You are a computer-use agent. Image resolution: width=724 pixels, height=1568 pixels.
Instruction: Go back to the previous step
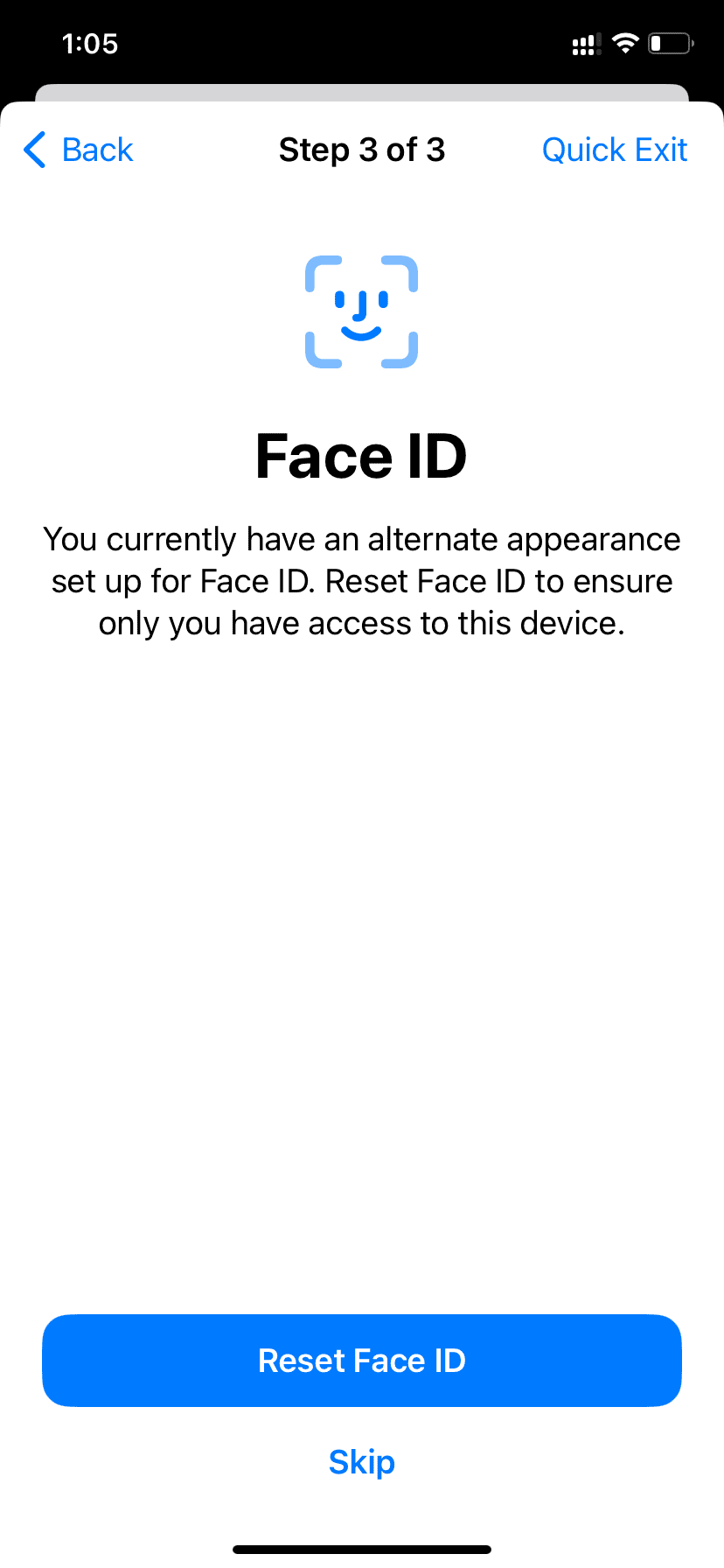coord(79,150)
